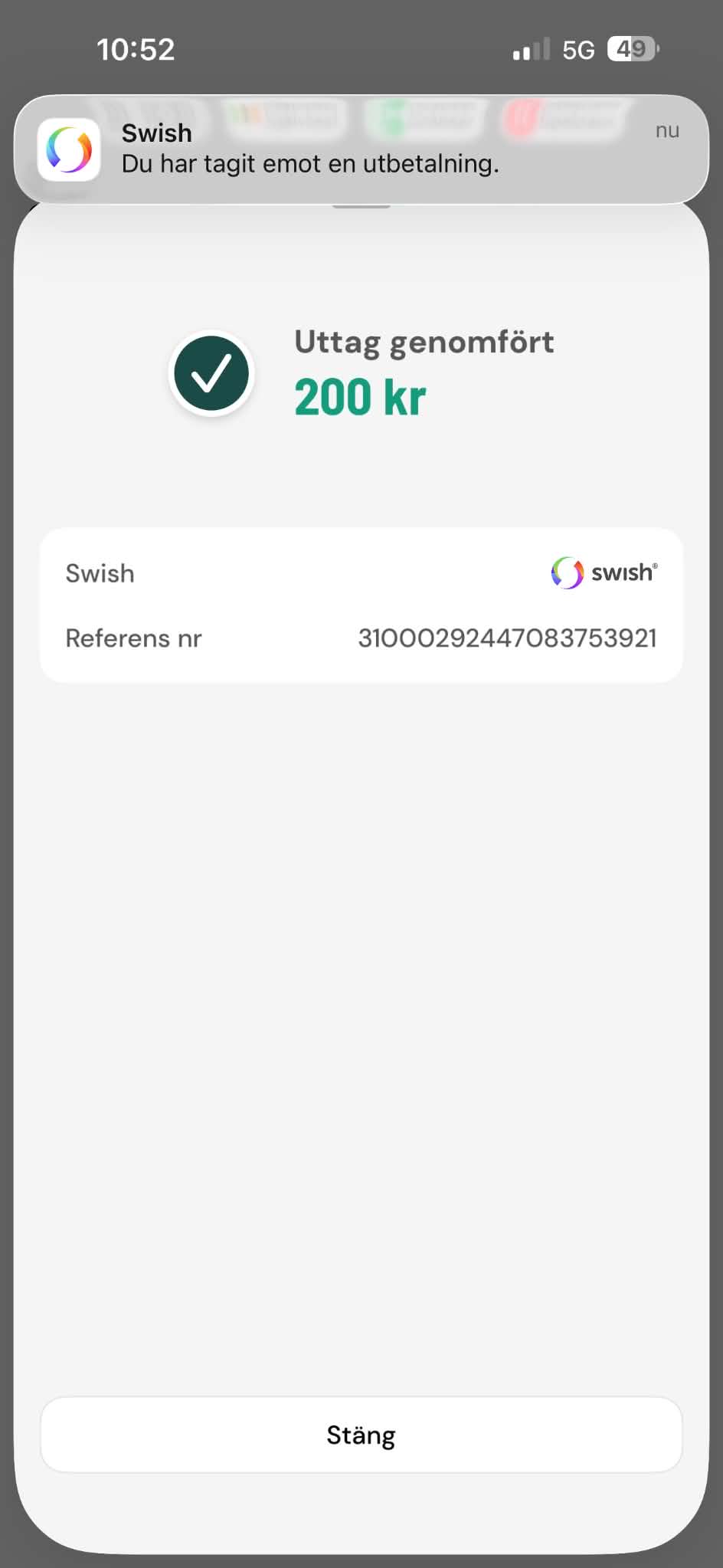Open the Swish payout notification banner
This screenshot has height=1568, width=723.
tap(361, 149)
